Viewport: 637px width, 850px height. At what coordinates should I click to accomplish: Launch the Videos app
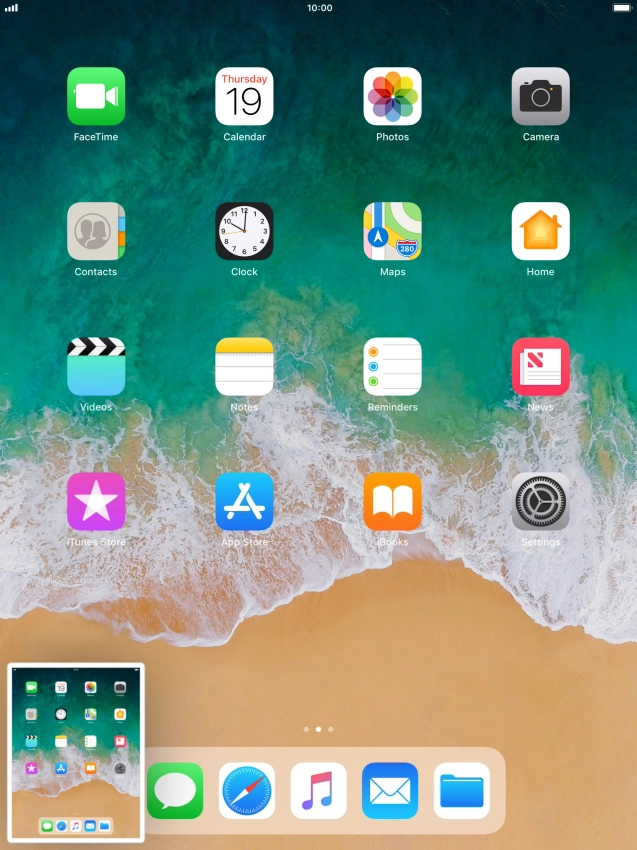tap(96, 366)
